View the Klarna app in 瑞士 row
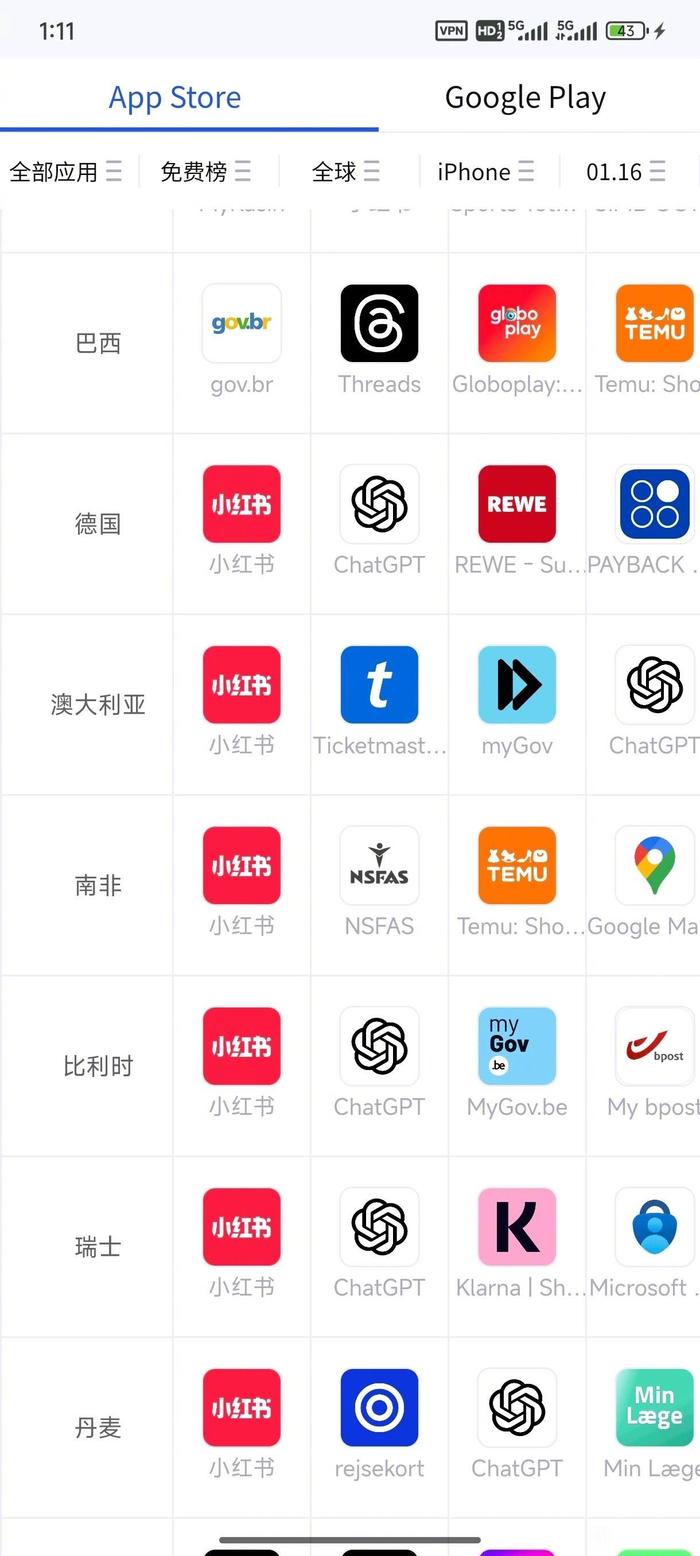The height and width of the screenshot is (1556, 700). (x=517, y=1227)
